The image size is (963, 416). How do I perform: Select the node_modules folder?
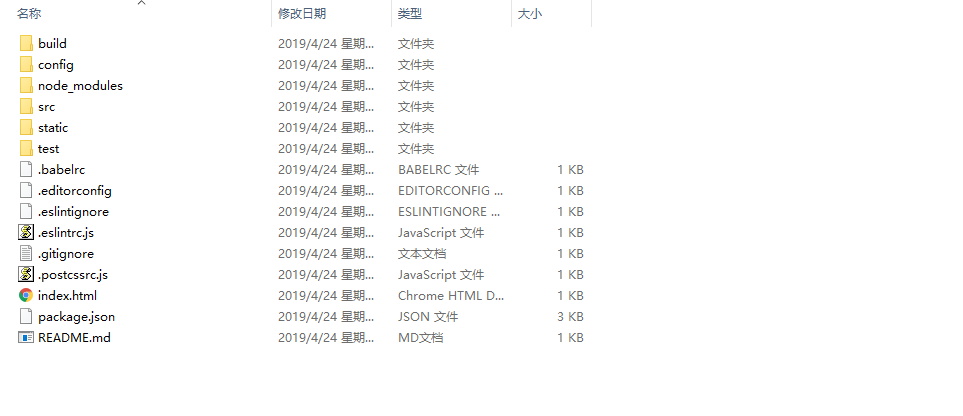click(80, 86)
